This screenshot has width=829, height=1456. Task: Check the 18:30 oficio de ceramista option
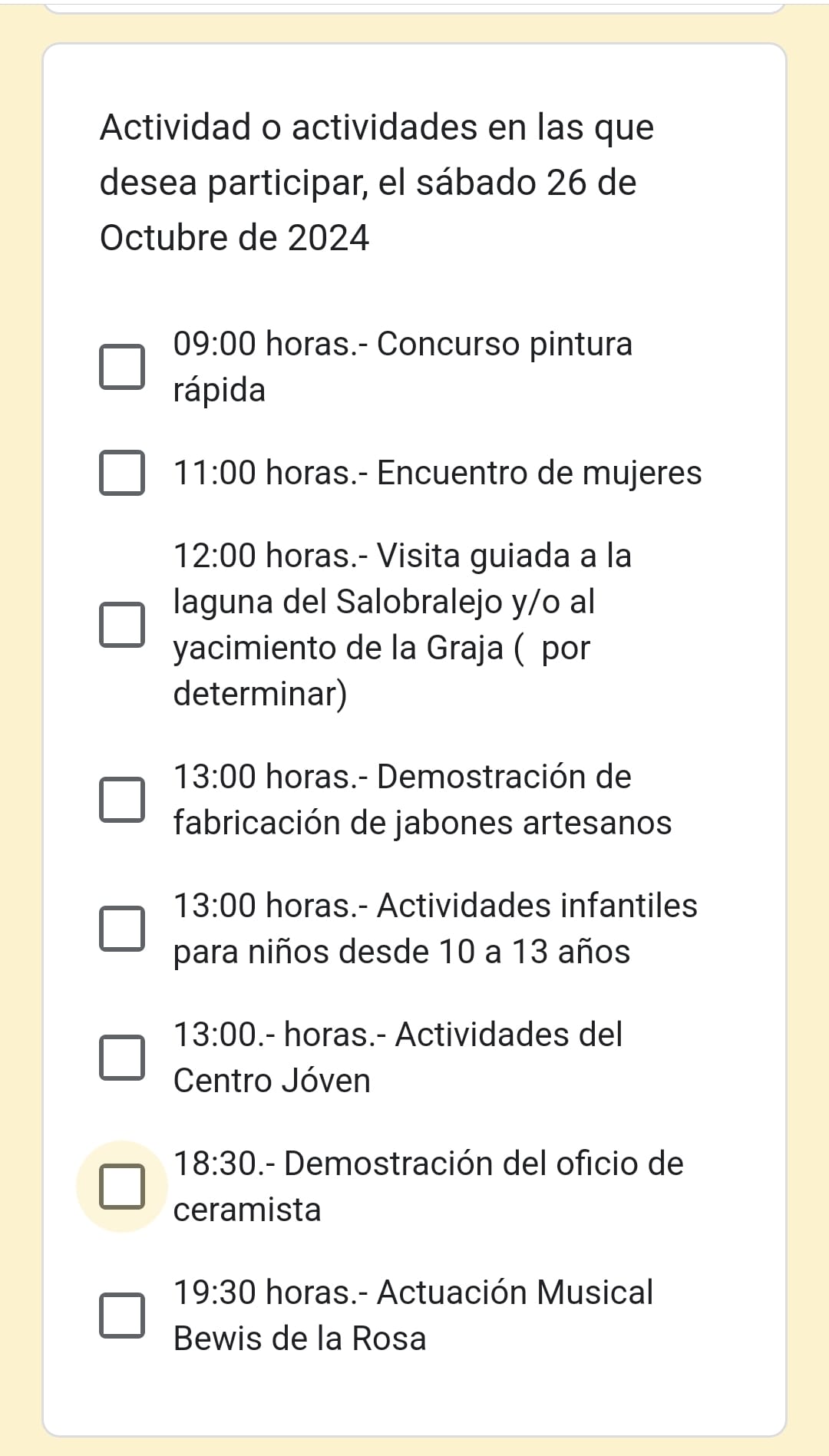pos(122,1187)
